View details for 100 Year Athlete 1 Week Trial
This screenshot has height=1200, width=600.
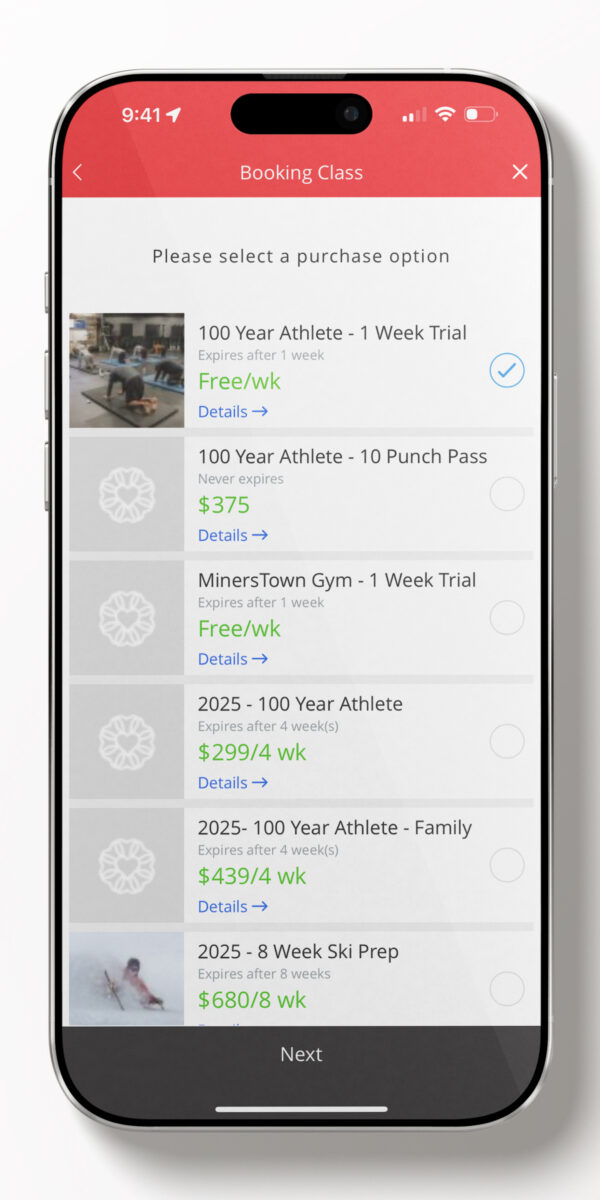tap(232, 412)
